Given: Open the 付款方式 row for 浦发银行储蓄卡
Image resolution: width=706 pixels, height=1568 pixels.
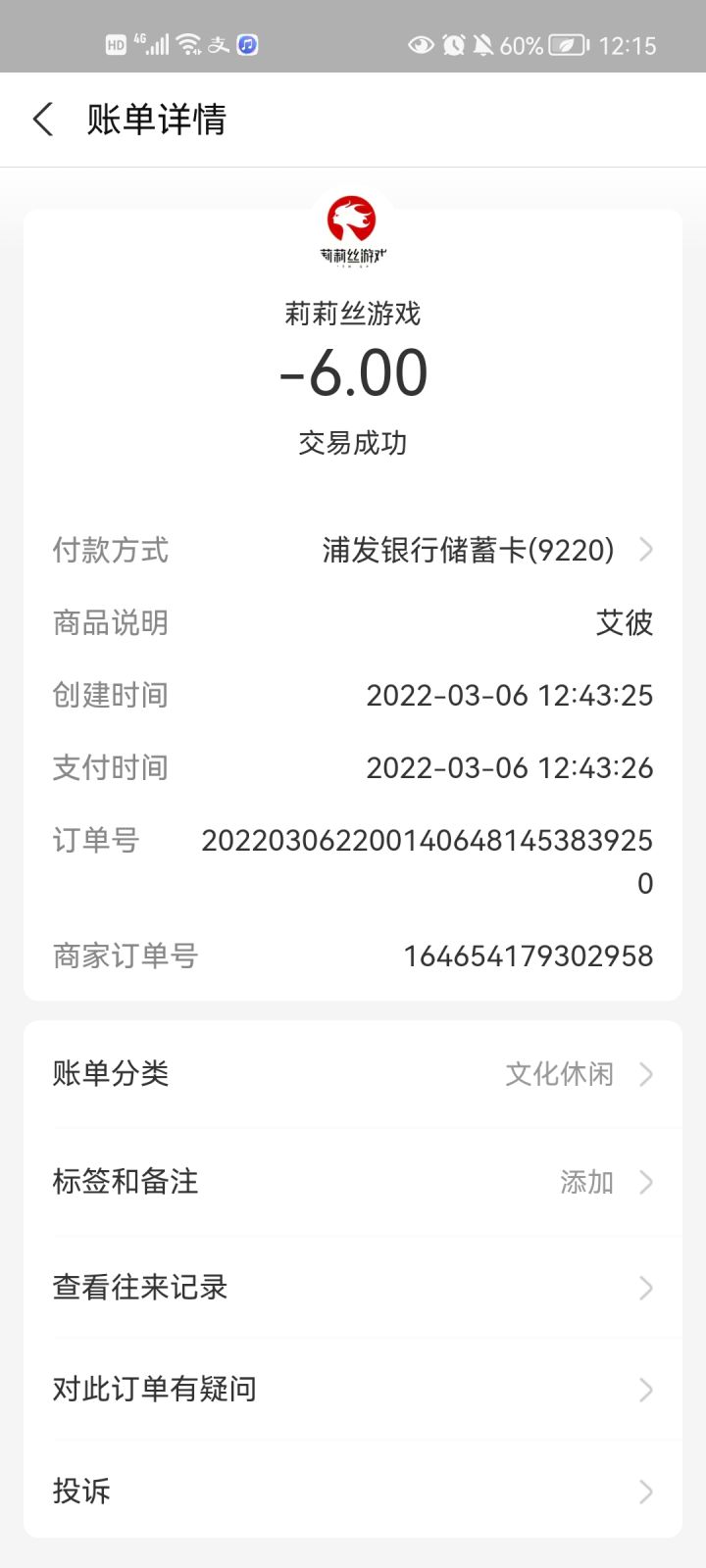Looking at the screenshot, I should (x=353, y=550).
